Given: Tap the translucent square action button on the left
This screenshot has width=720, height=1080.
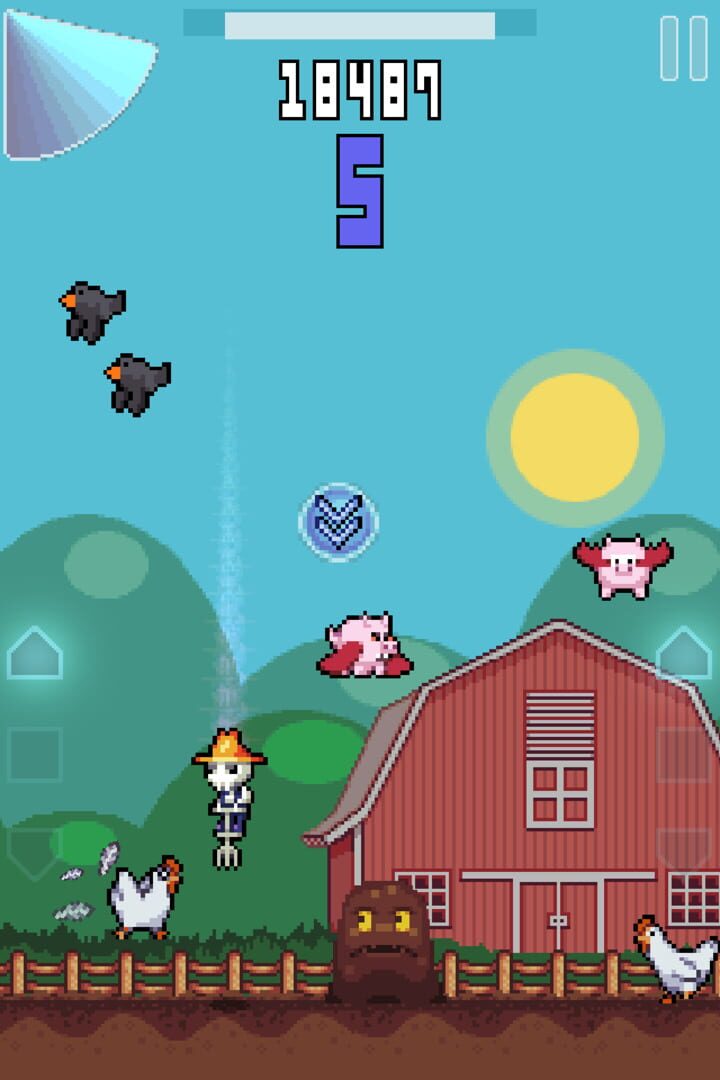Looking at the screenshot, I should [36, 755].
